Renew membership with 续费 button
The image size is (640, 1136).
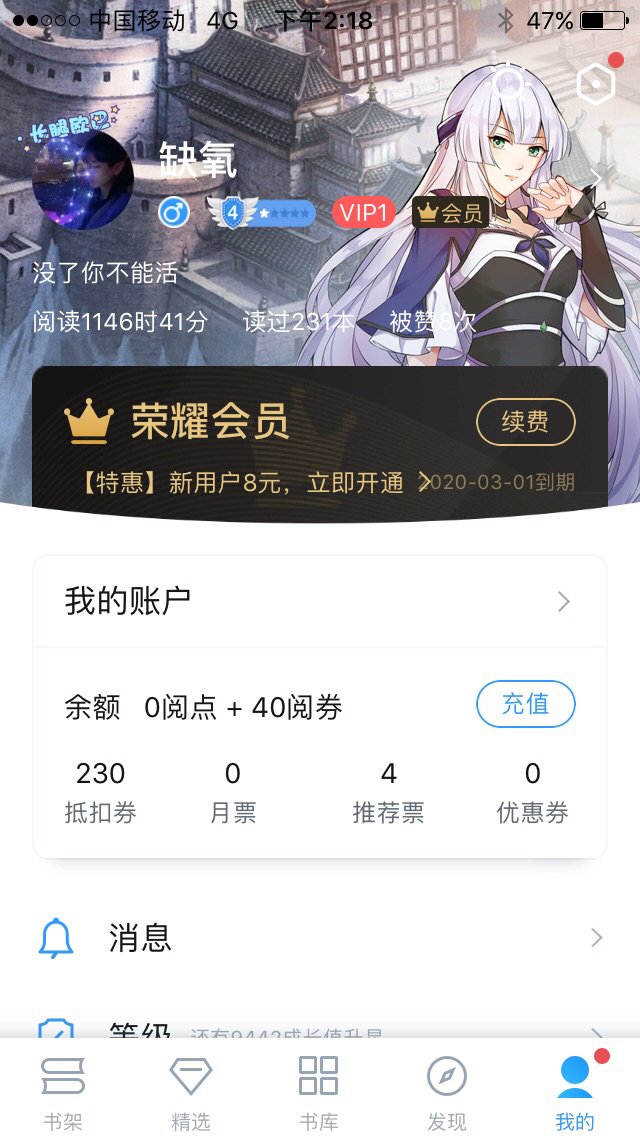tap(525, 422)
